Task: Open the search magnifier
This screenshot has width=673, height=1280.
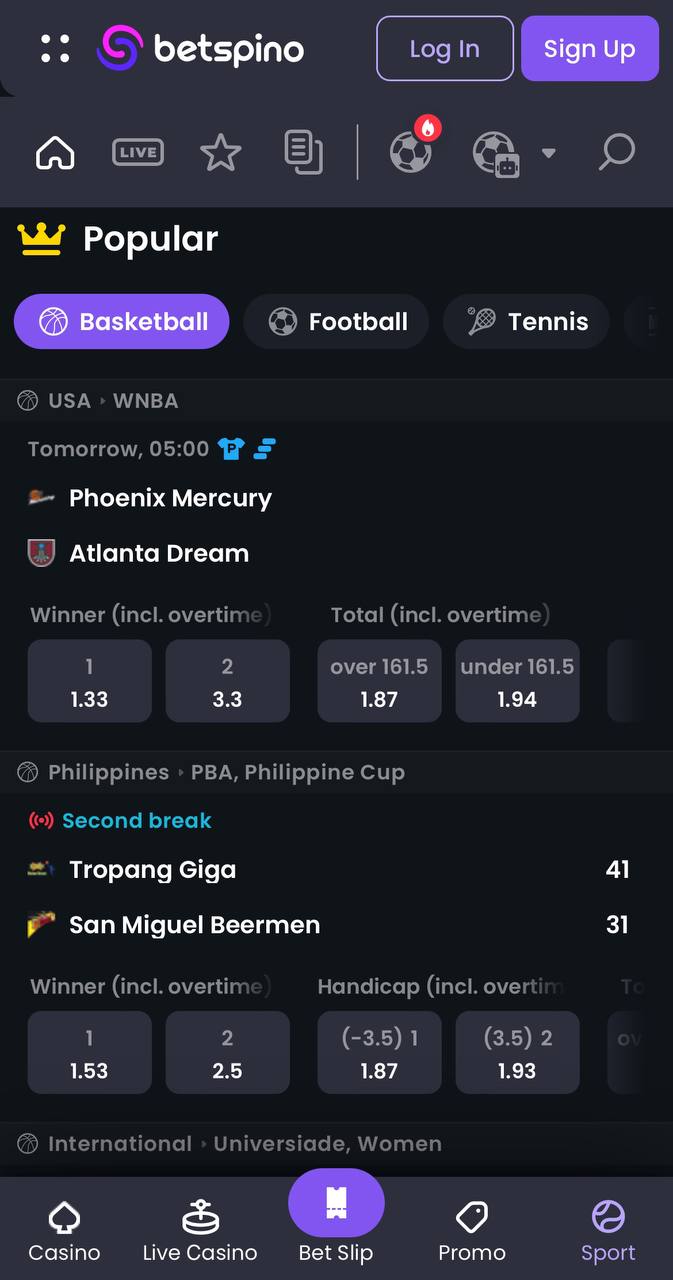Action: point(616,153)
